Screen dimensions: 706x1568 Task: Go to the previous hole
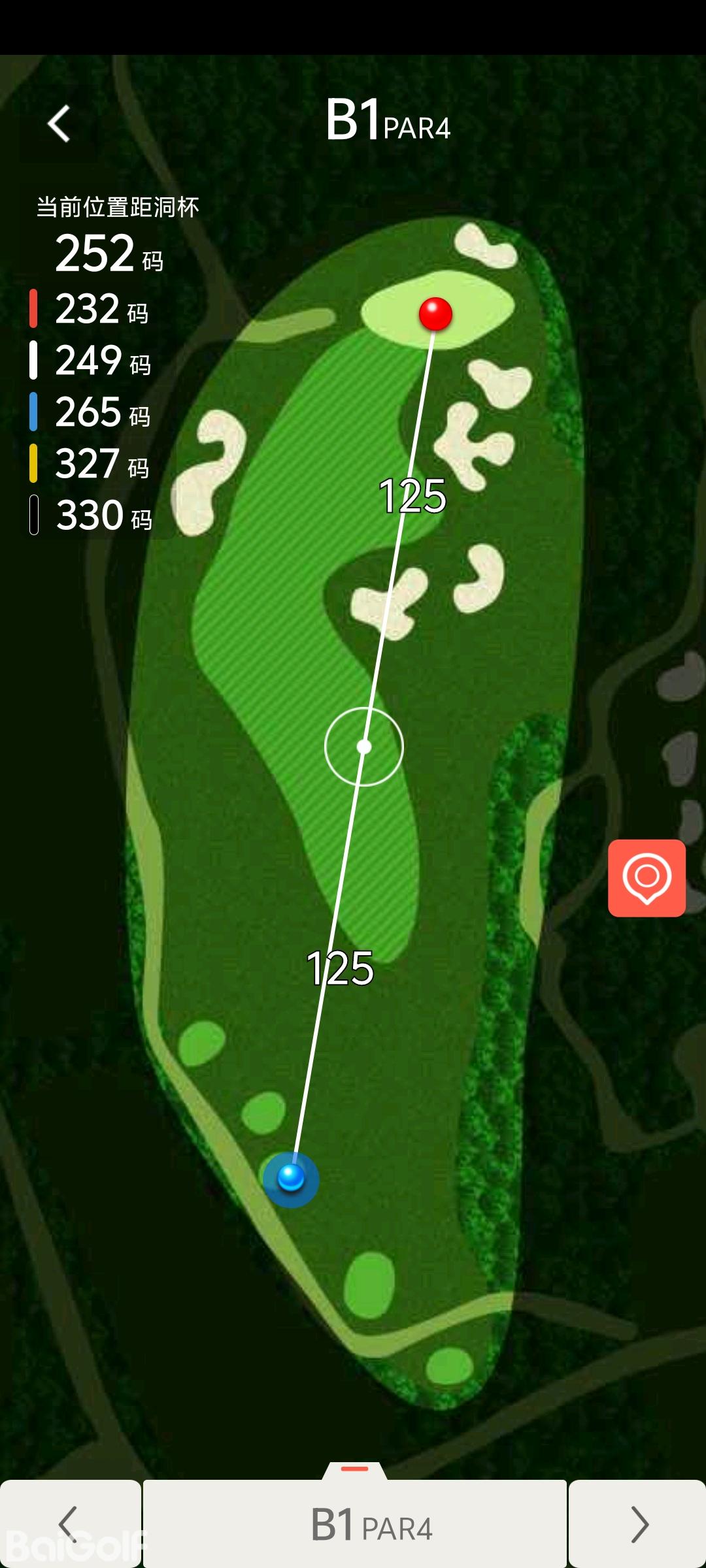click(x=69, y=1524)
